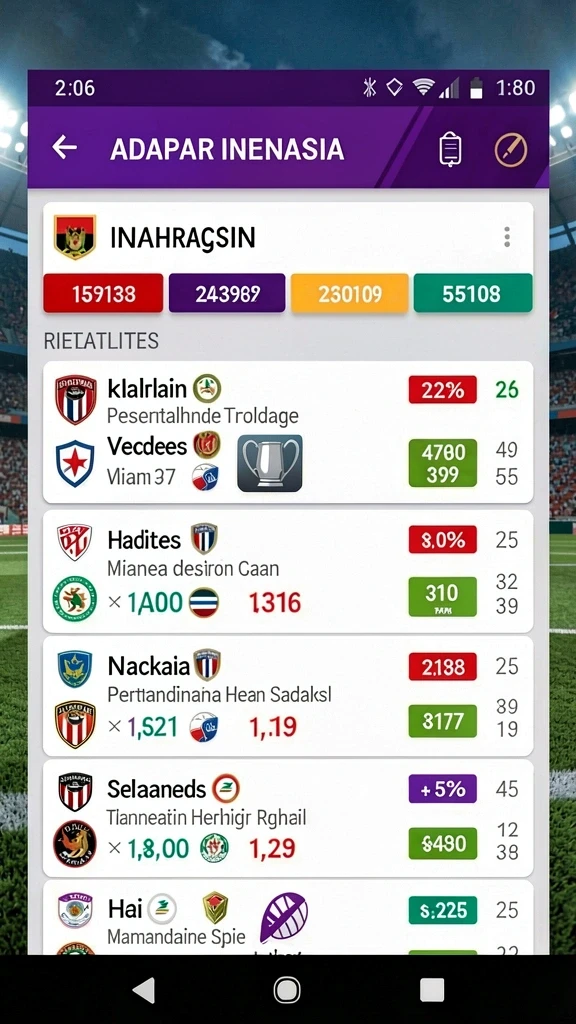Tap the green 4780 399 odds button
The height and width of the screenshot is (1024, 576).
pos(442,463)
